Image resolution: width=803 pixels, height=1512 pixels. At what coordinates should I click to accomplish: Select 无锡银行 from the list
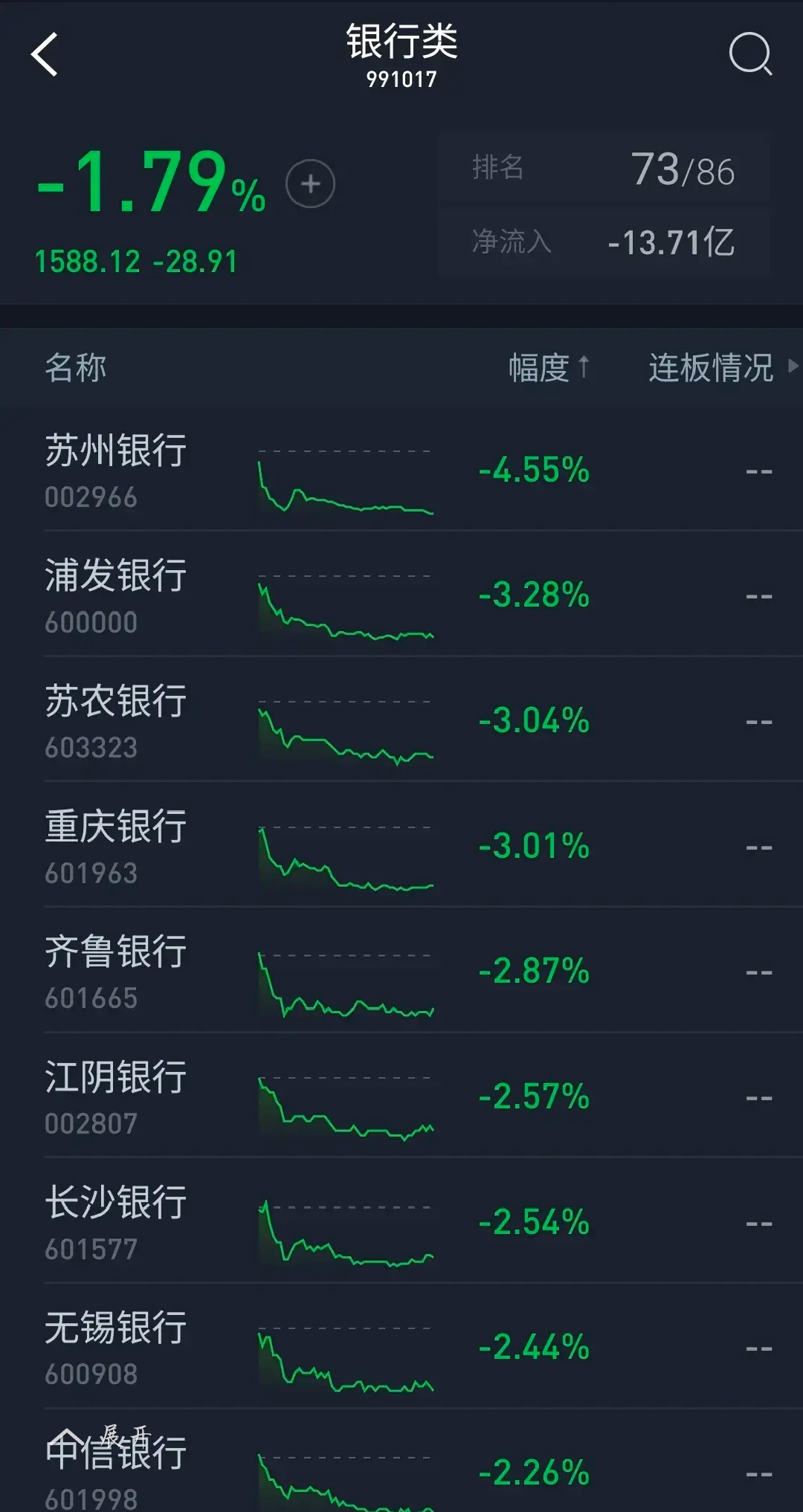115,1347
